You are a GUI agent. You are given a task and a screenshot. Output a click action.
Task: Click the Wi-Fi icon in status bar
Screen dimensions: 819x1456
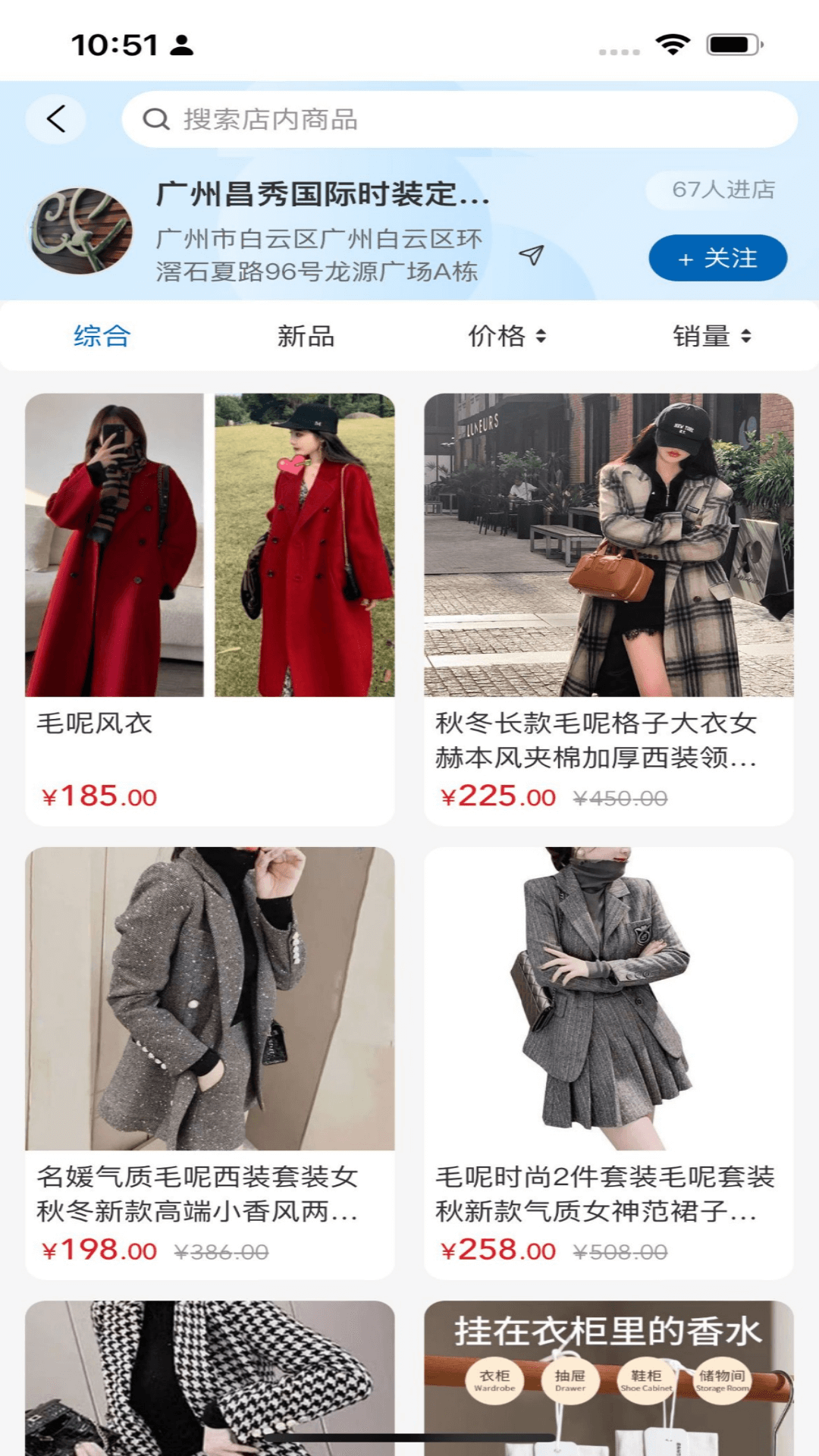coord(670,44)
